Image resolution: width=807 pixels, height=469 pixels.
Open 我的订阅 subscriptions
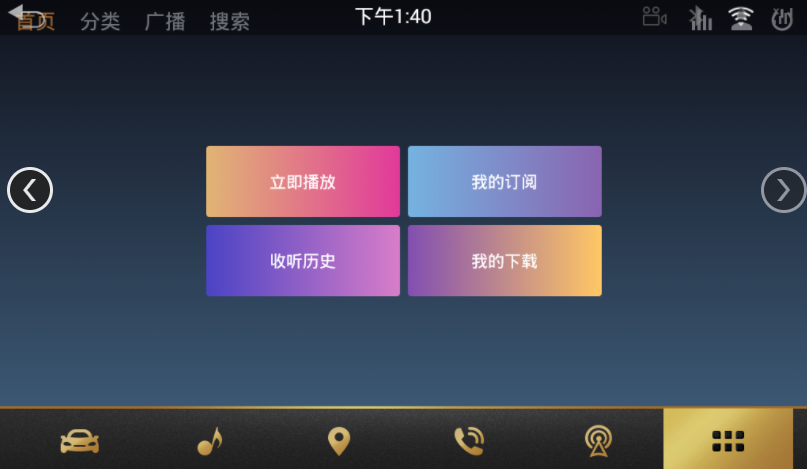[505, 182]
